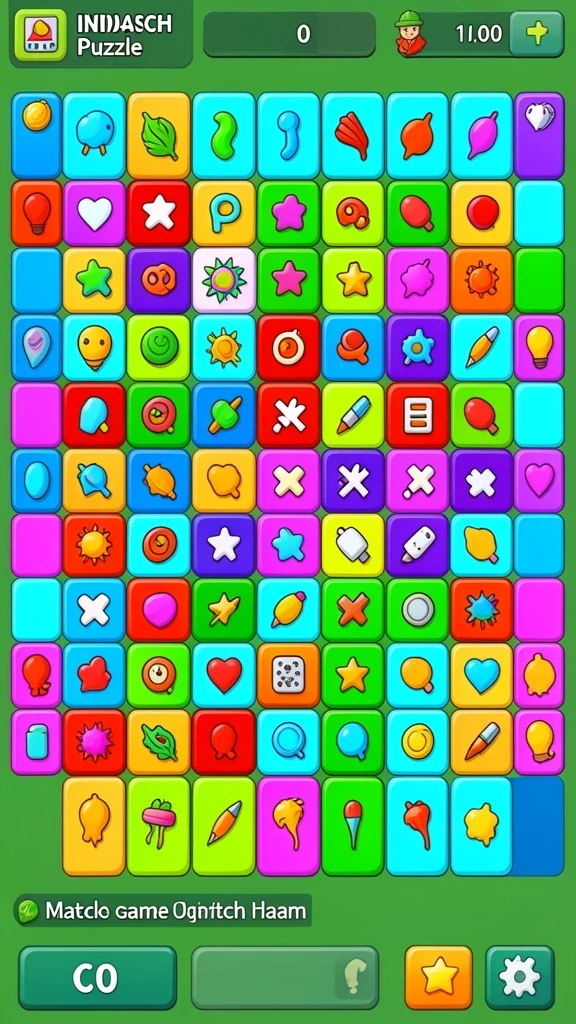576x1024 pixels.
Task: Tap the ice cream cone tile
Action: (x=353, y=825)
